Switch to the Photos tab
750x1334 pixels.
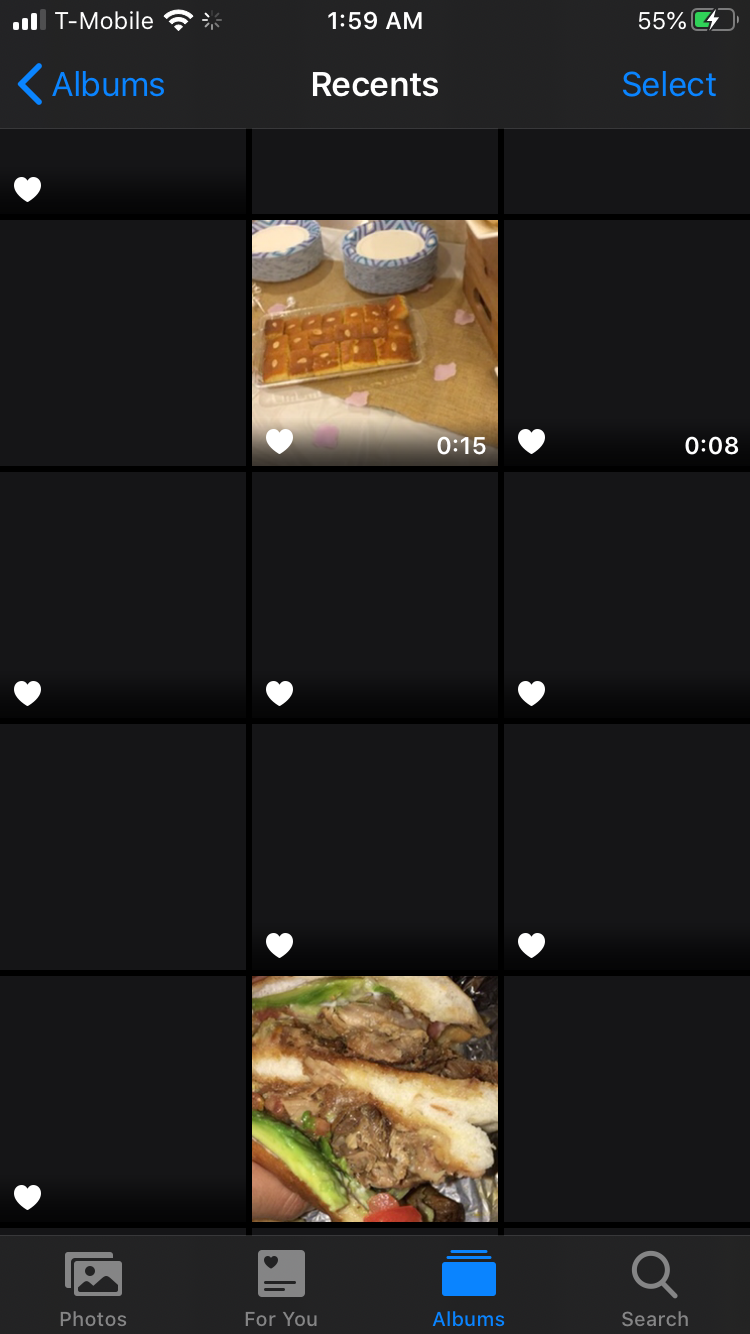(x=93, y=1288)
